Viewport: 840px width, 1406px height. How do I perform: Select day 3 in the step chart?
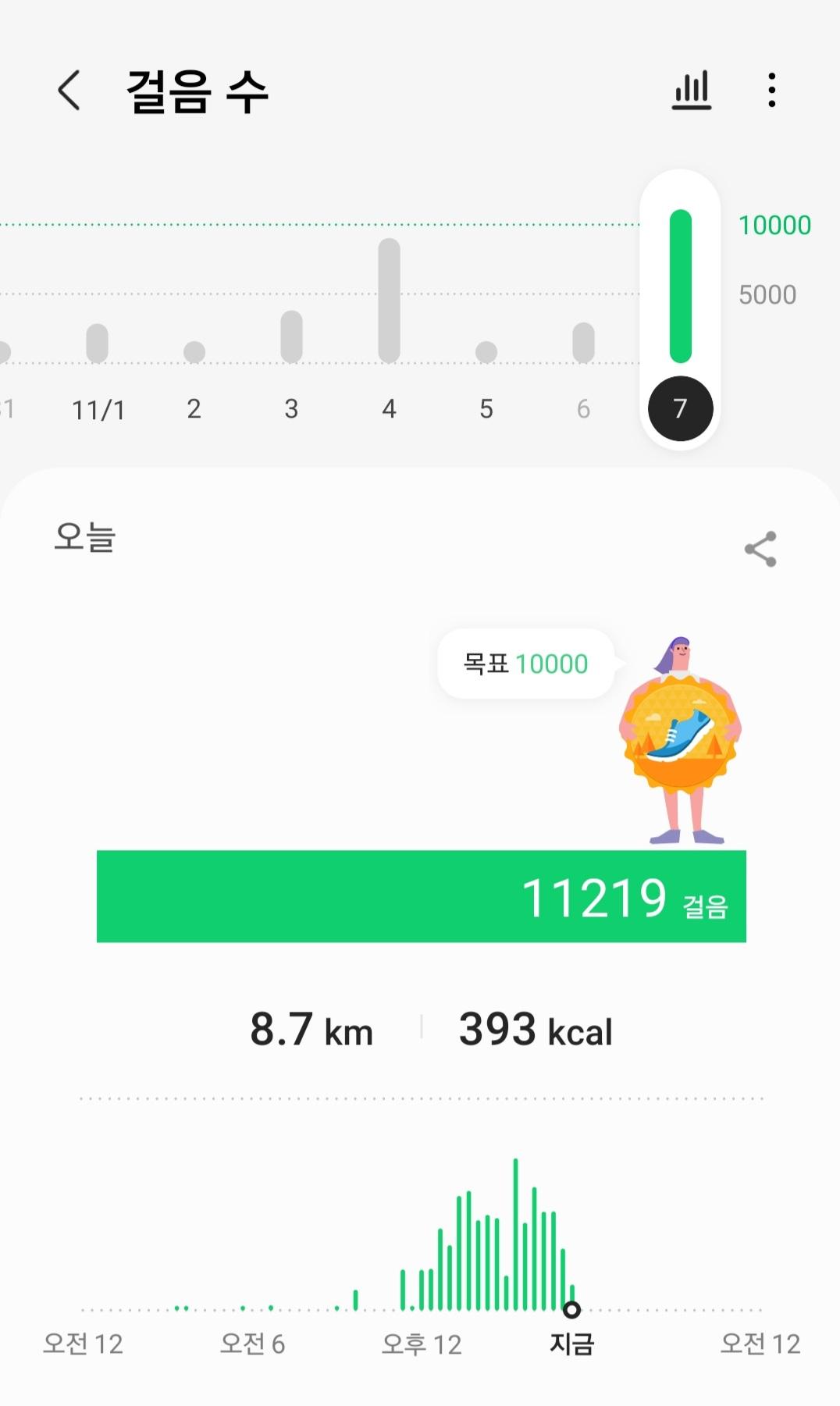tap(291, 337)
